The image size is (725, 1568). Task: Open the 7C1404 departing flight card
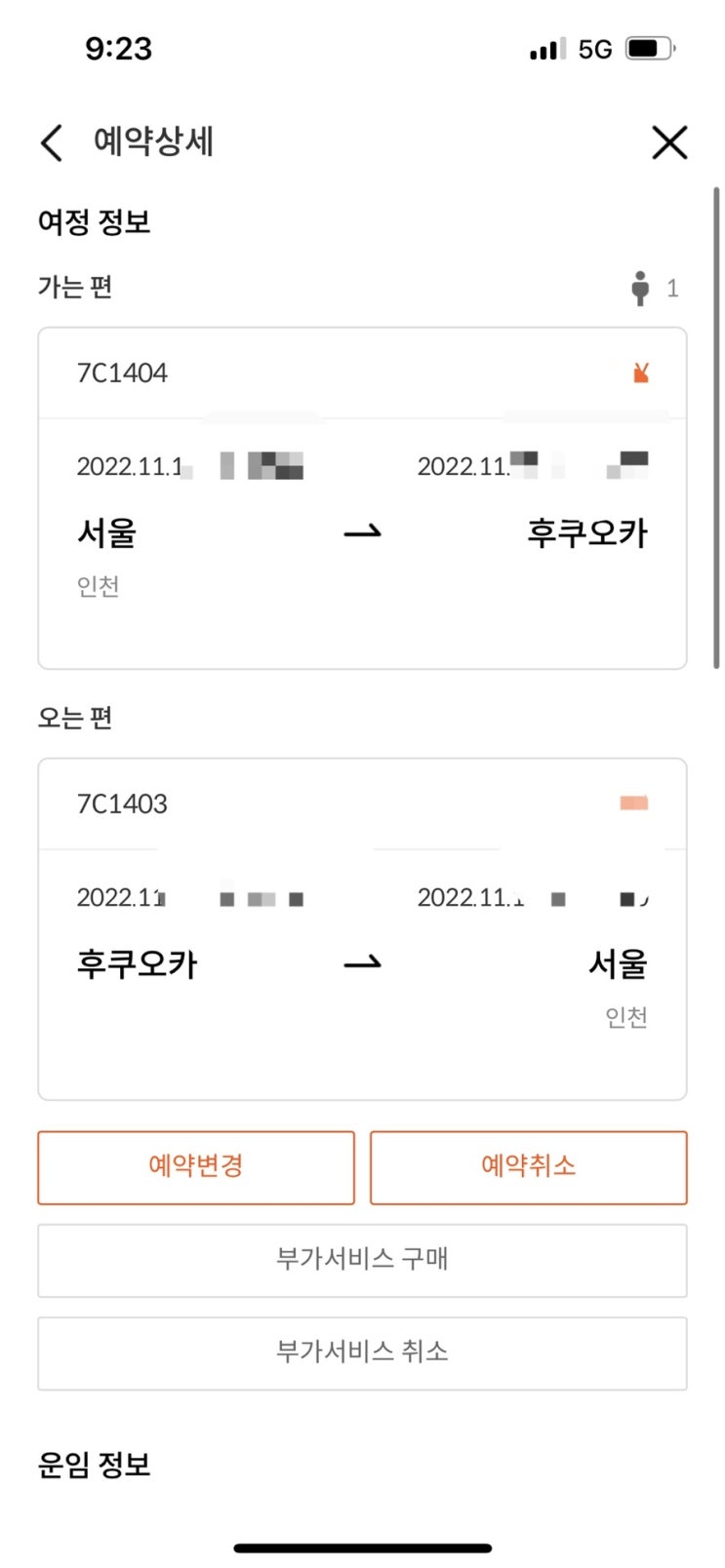click(x=362, y=498)
